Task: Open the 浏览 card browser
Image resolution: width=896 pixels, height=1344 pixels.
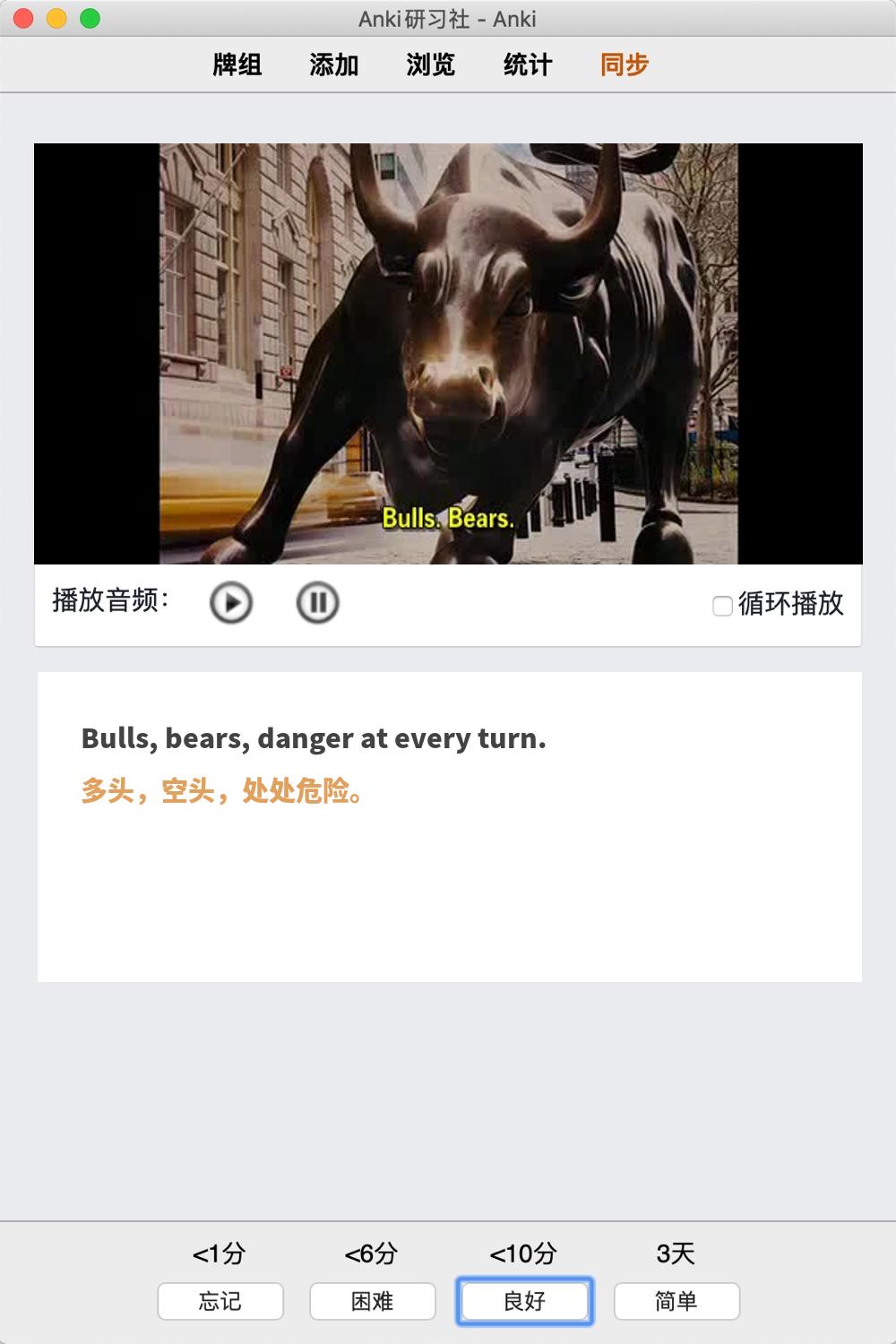Action: (431, 65)
